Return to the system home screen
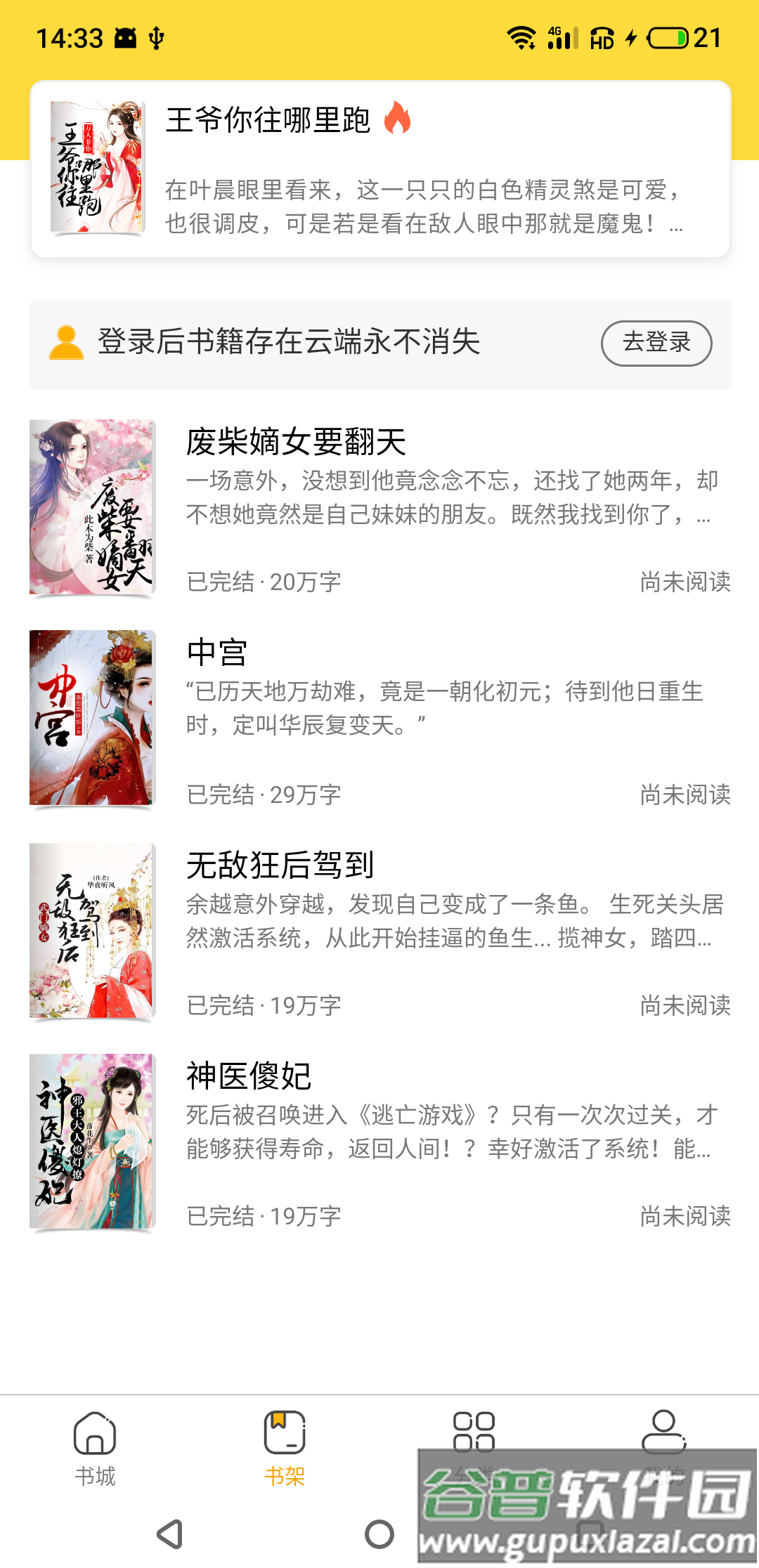This screenshot has width=759, height=1568. point(379,1534)
